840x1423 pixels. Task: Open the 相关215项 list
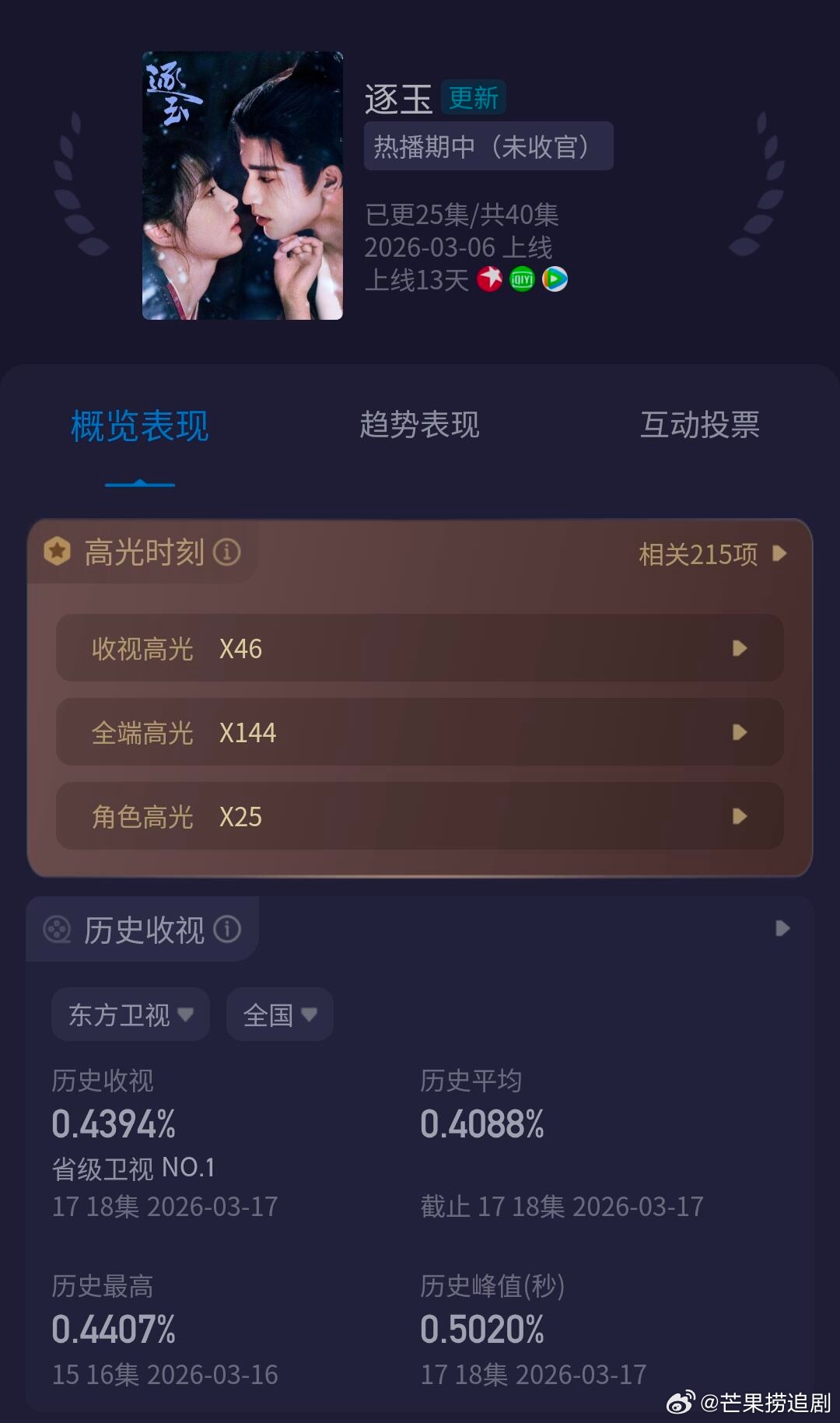pyautogui.click(x=698, y=553)
